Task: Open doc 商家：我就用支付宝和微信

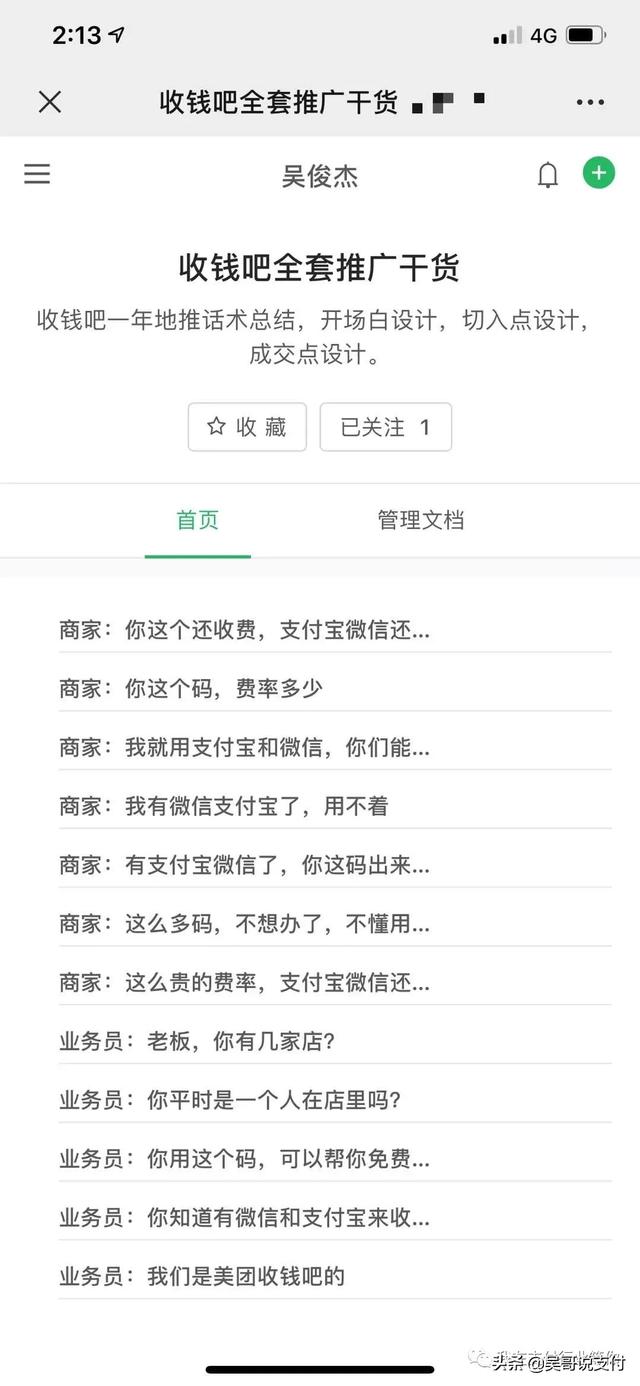Action: pyautogui.click(x=244, y=747)
